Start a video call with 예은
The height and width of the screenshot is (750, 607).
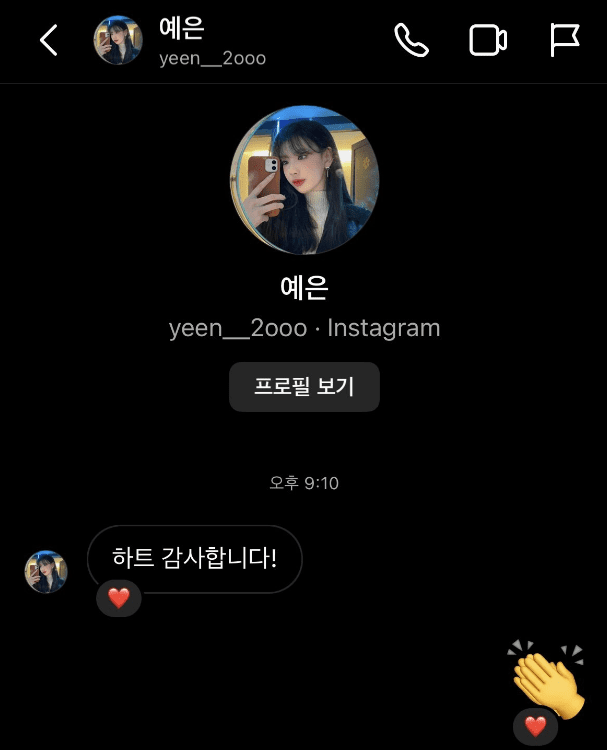click(487, 41)
